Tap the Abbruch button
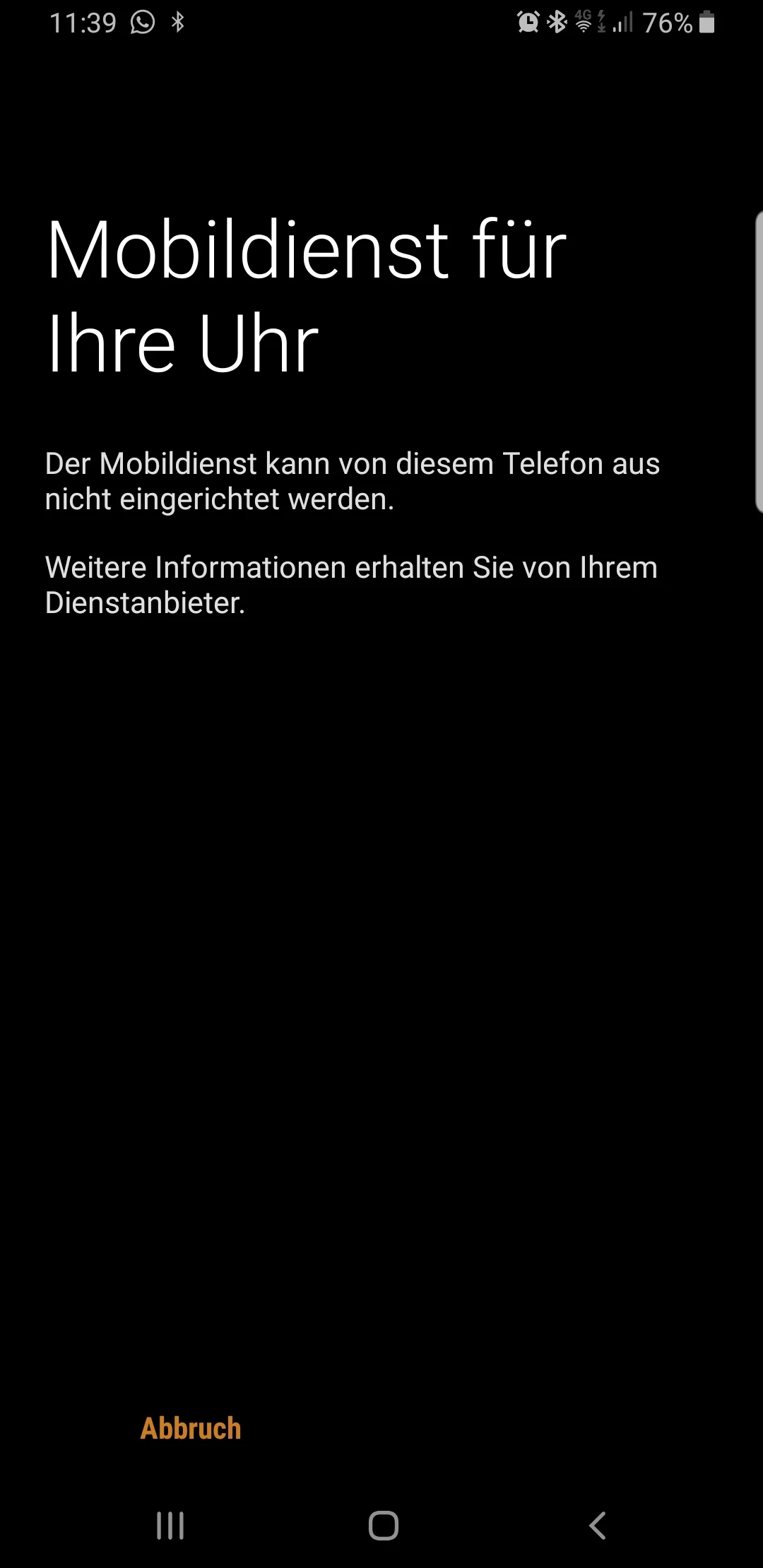Viewport: 763px width, 1568px height. pos(191,1428)
